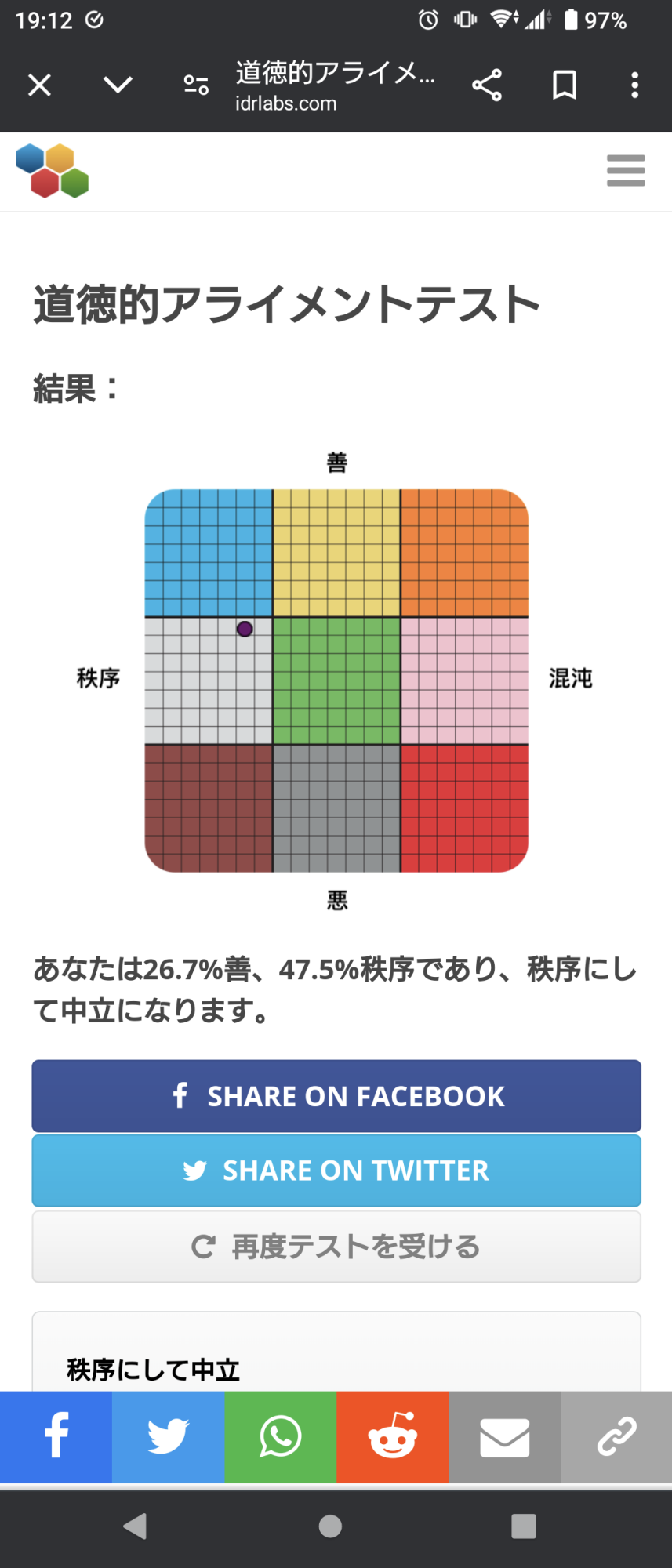The image size is (672, 1568).
Task: Go to the home screen
Action: (x=330, y=1526)
